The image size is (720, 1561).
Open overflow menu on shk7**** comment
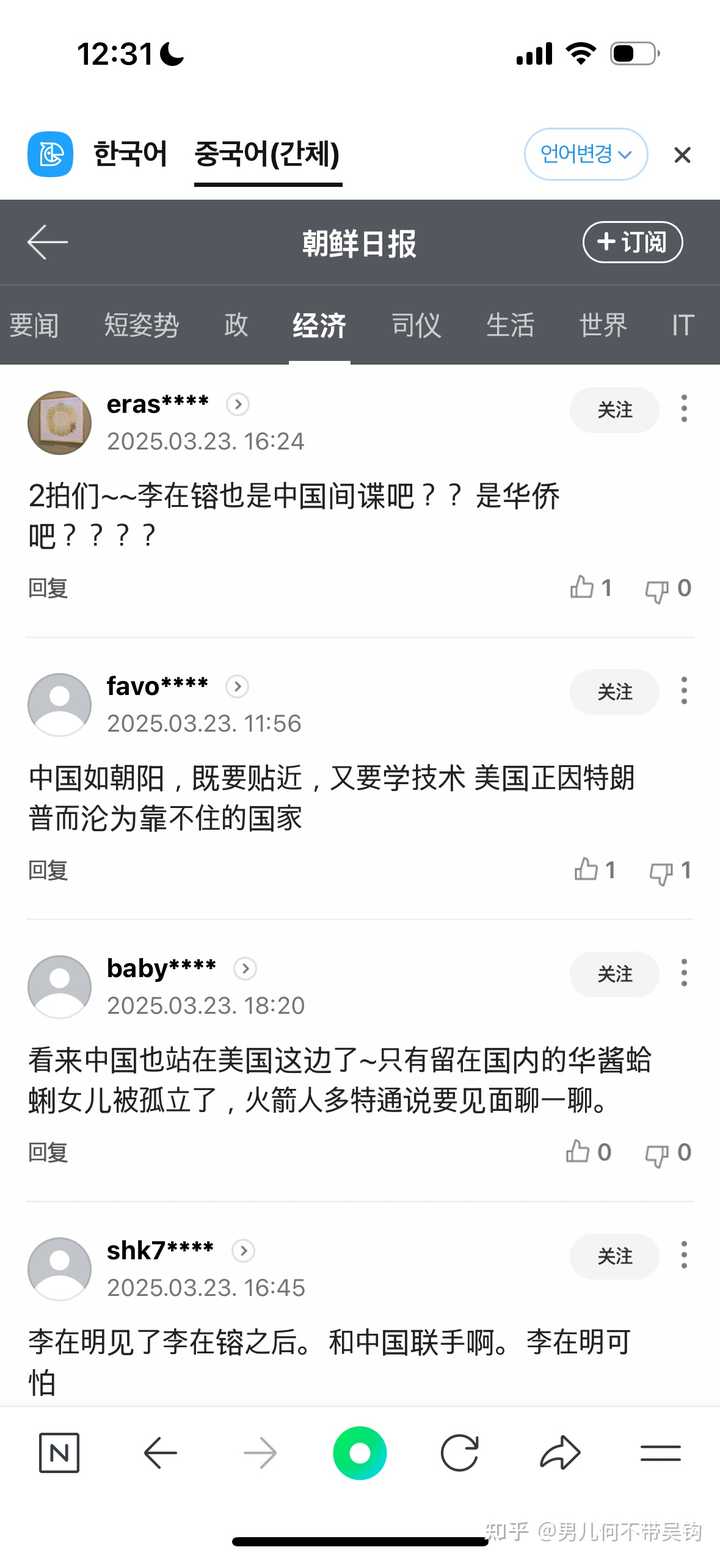(x=684, y=1254)
